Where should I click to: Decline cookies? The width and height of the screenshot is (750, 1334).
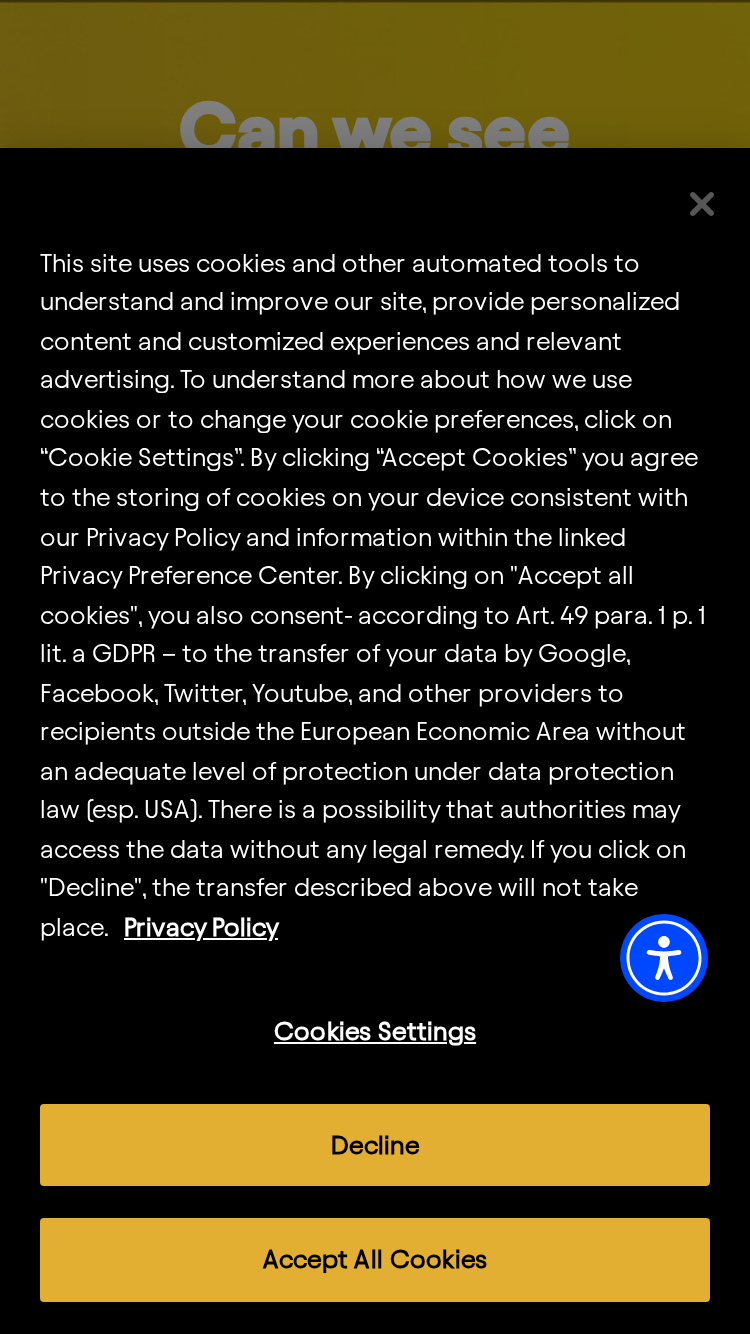point(375,1145)
